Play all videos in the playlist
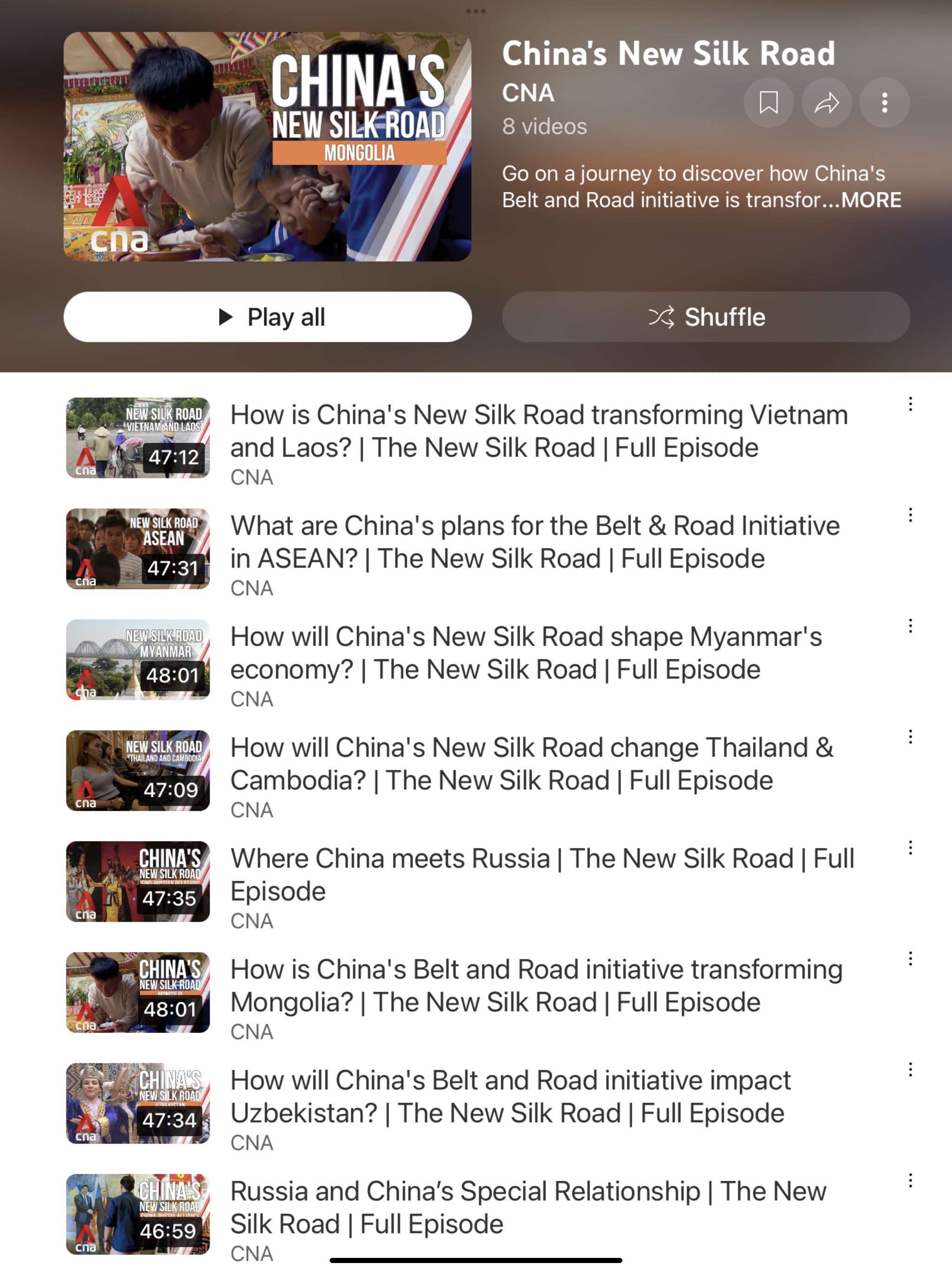The image size is (952, 1270). pos(268,317)
